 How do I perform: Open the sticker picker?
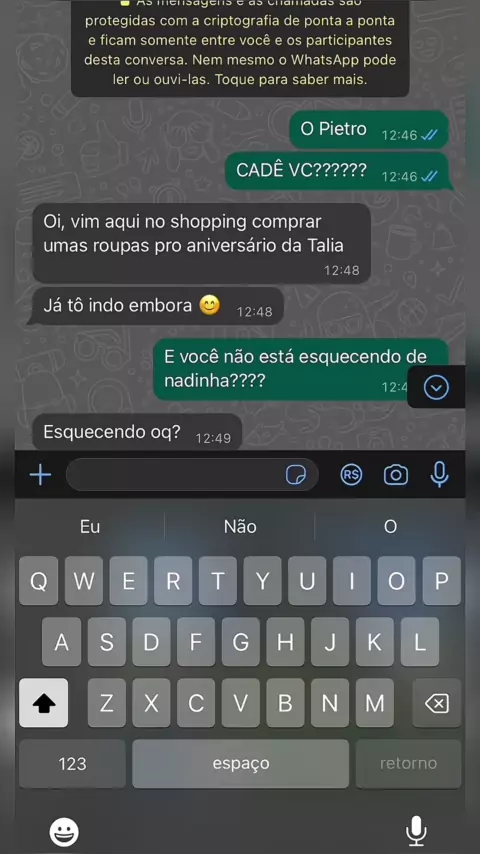pyautogui.click(x=296, y=475)
